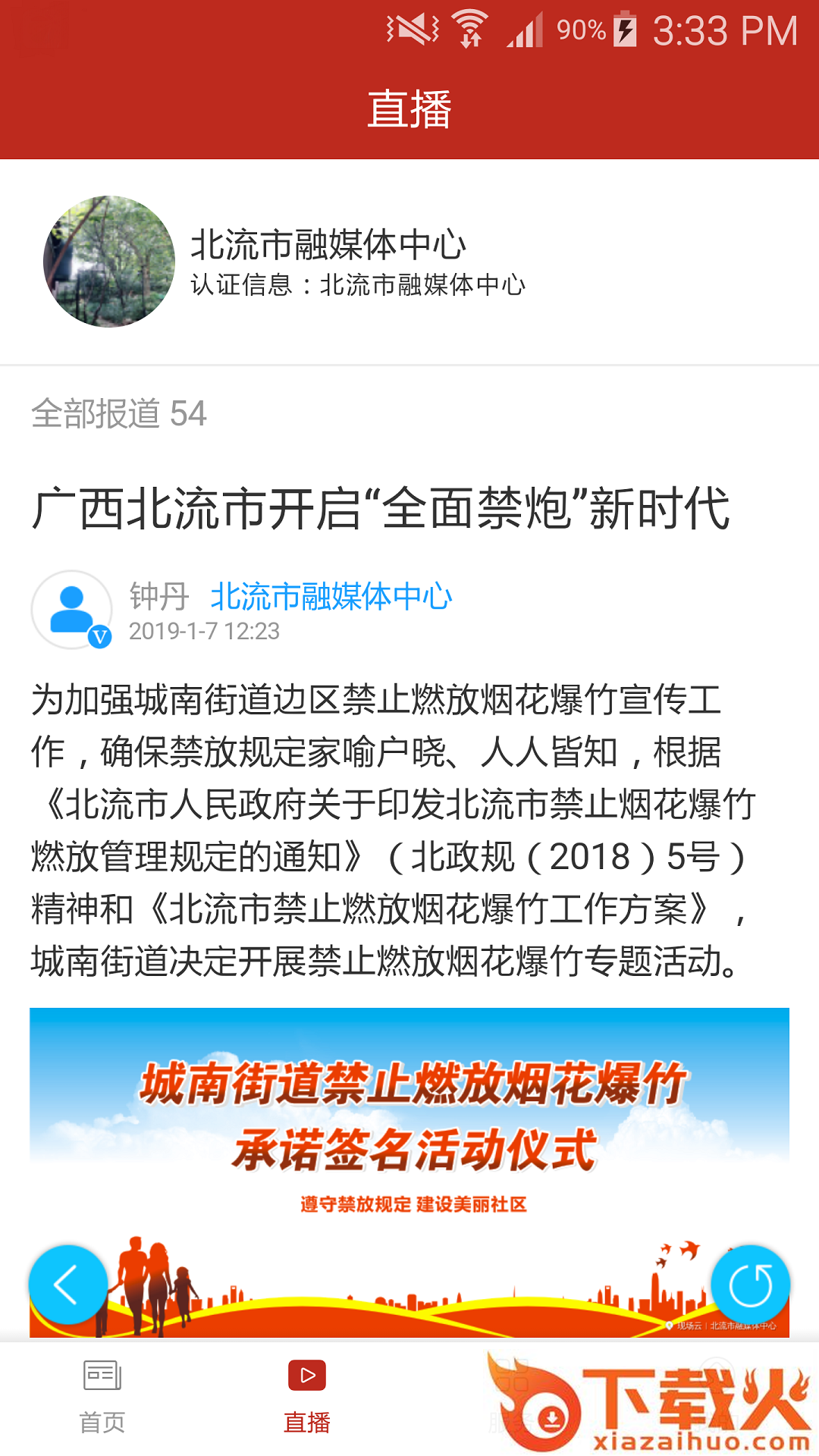Open the round 北流市融媒体中心 profile picture
This screenshot has height=1456, width=819.
click(109, 262)
